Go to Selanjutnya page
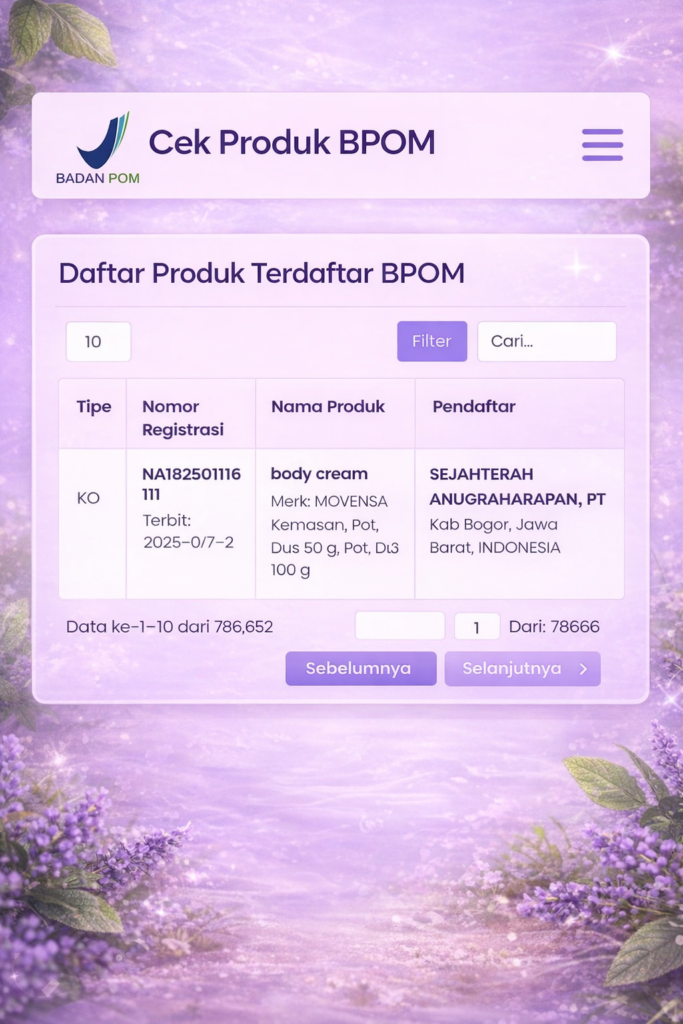Viewport: 683px width, 1024px height. pos(522,669)
